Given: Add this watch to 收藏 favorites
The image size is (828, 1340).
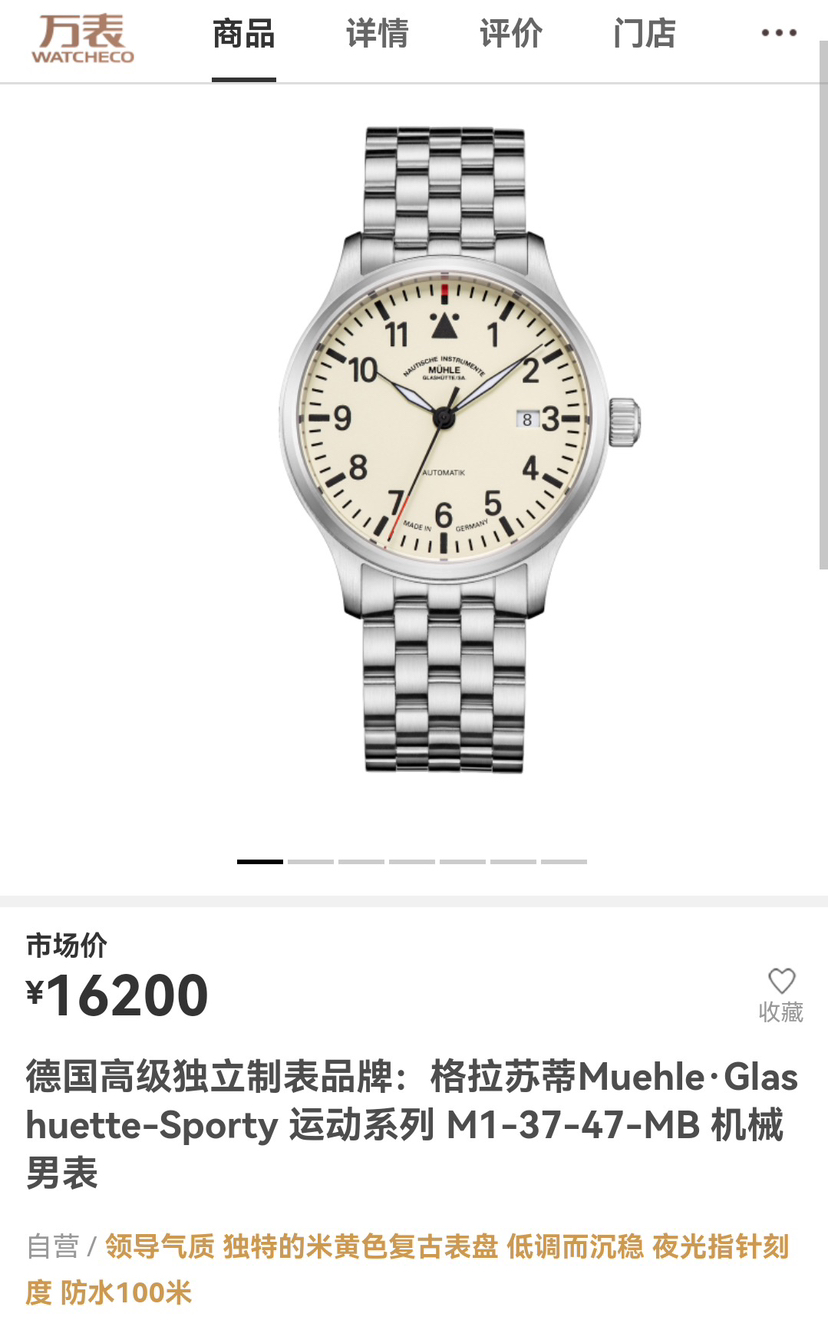Looking at the screenshot, I should click(781, 994).
